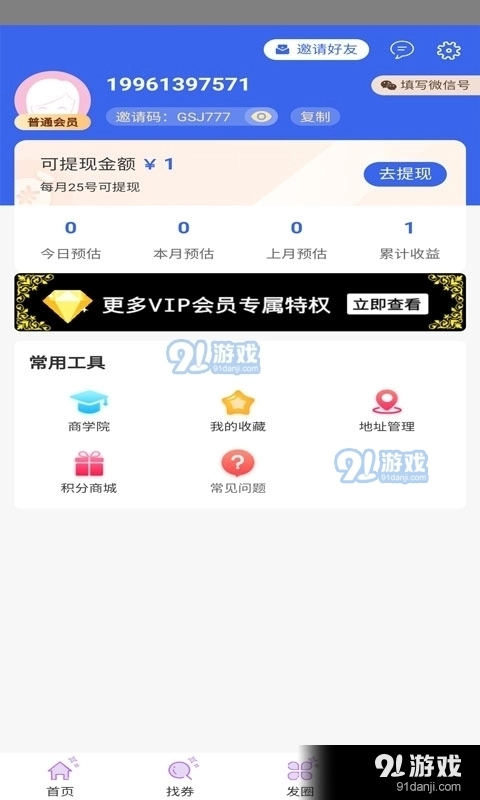
Task: Tap 立即查看 on the VIP banner
Action: [x=387, y=305]
